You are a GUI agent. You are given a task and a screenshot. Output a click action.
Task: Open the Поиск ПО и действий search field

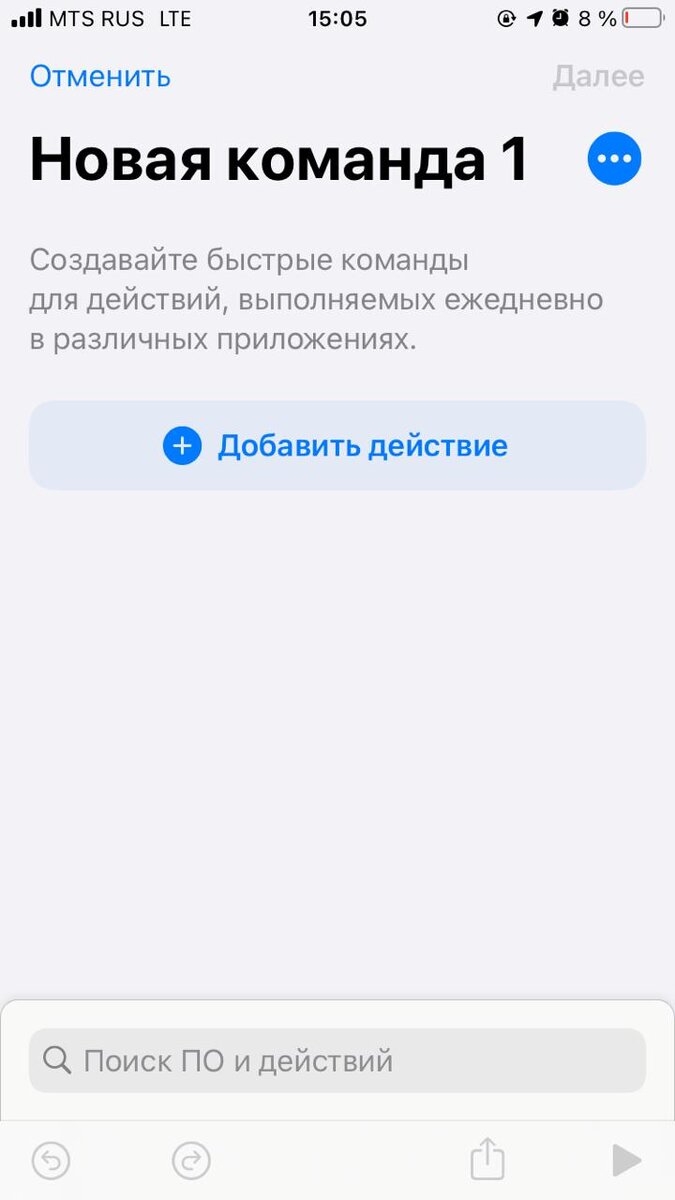[337, 1061]
